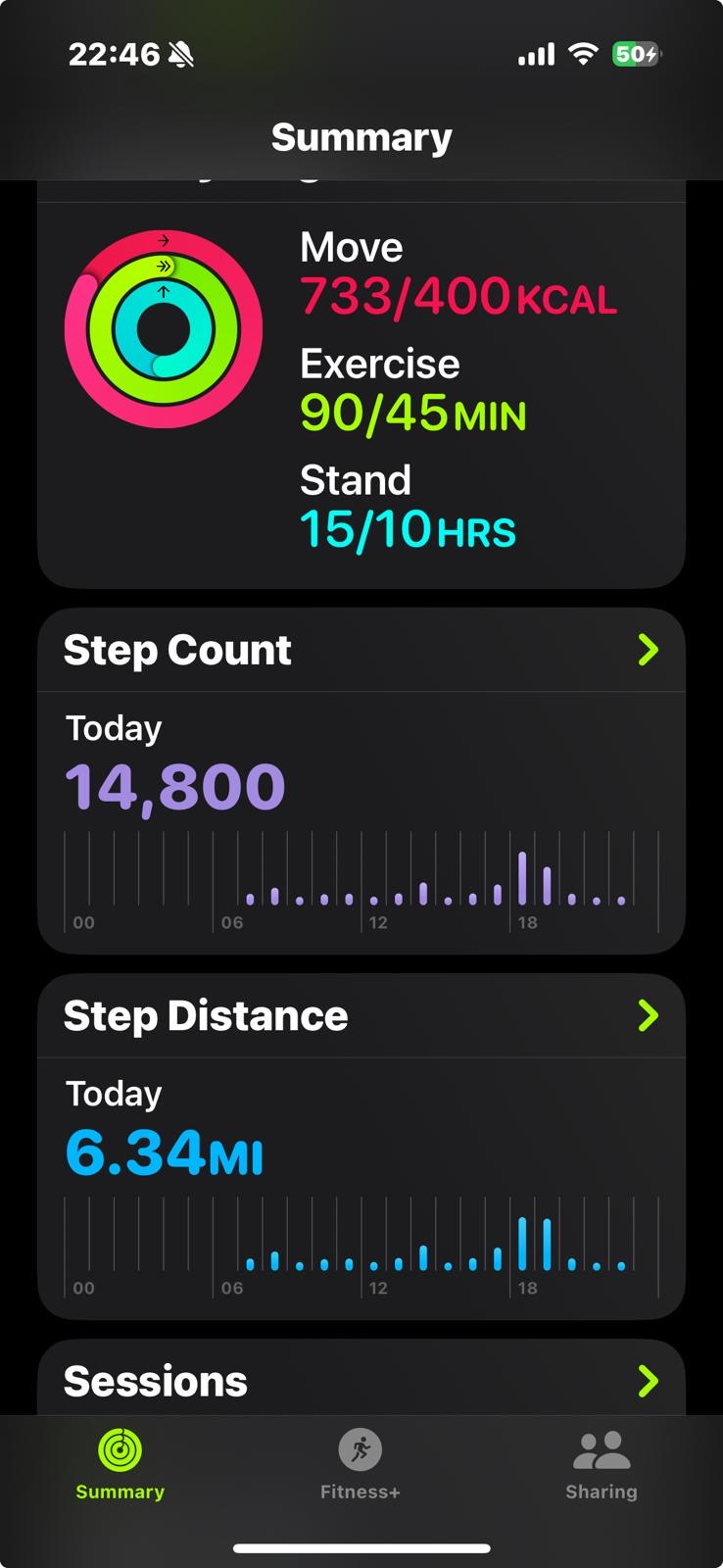Image resolution: width=723 pixels, height=1568 pixels.
Task: Switch to the Sharing tab
Action: click(602, 1465)
